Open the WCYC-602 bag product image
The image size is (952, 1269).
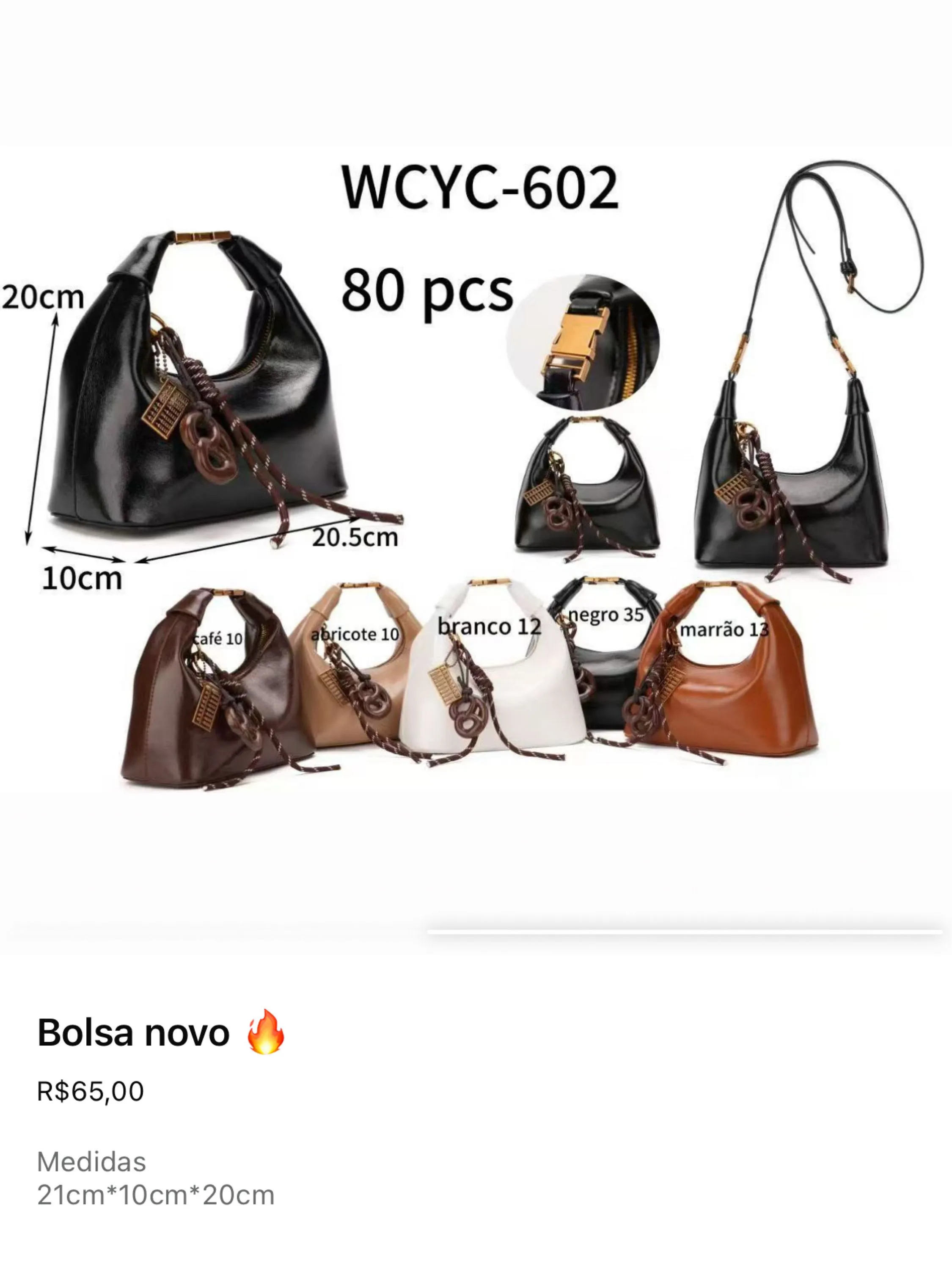476,476
